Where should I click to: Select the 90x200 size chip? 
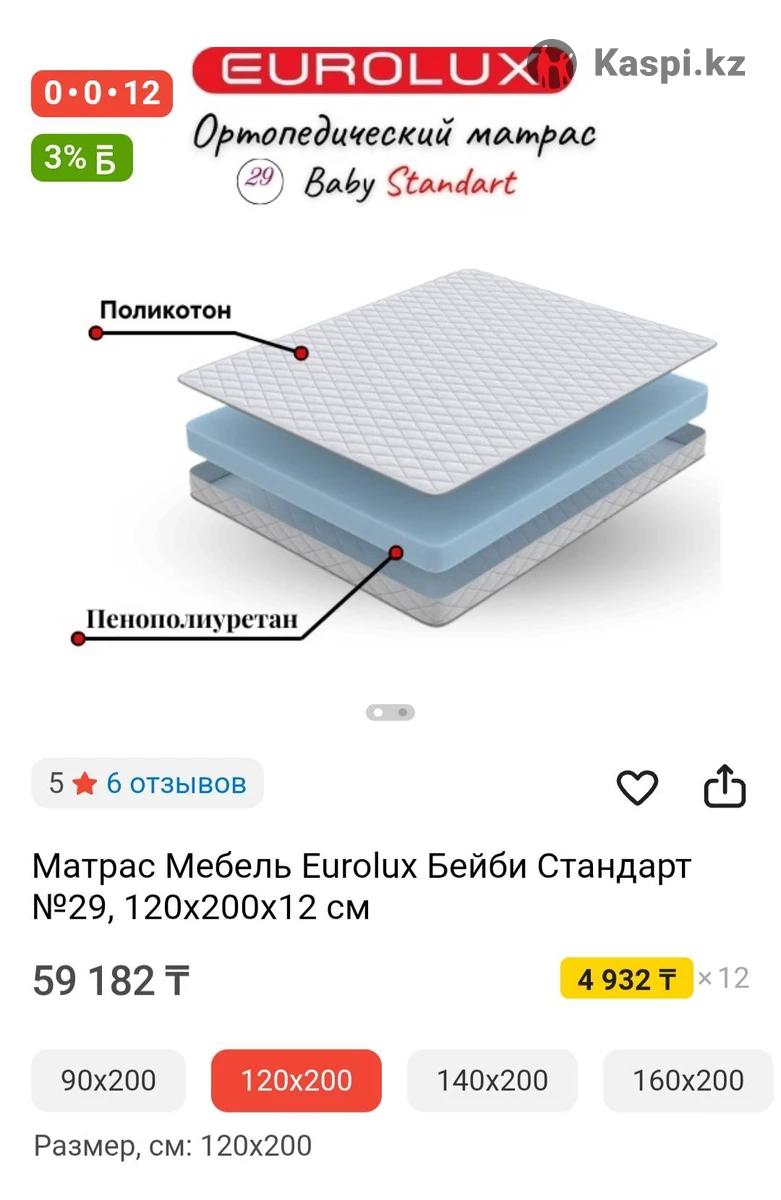point(109,1080)
